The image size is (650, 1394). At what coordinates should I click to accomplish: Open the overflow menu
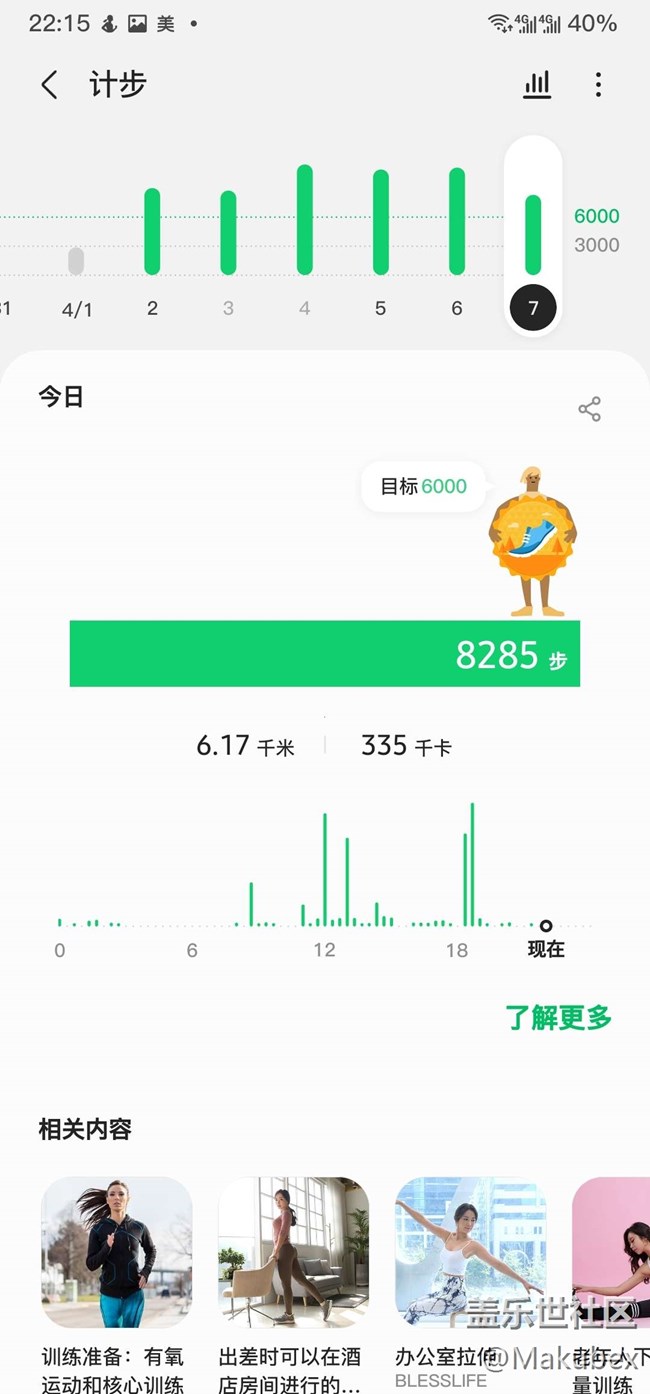(598, 85)
